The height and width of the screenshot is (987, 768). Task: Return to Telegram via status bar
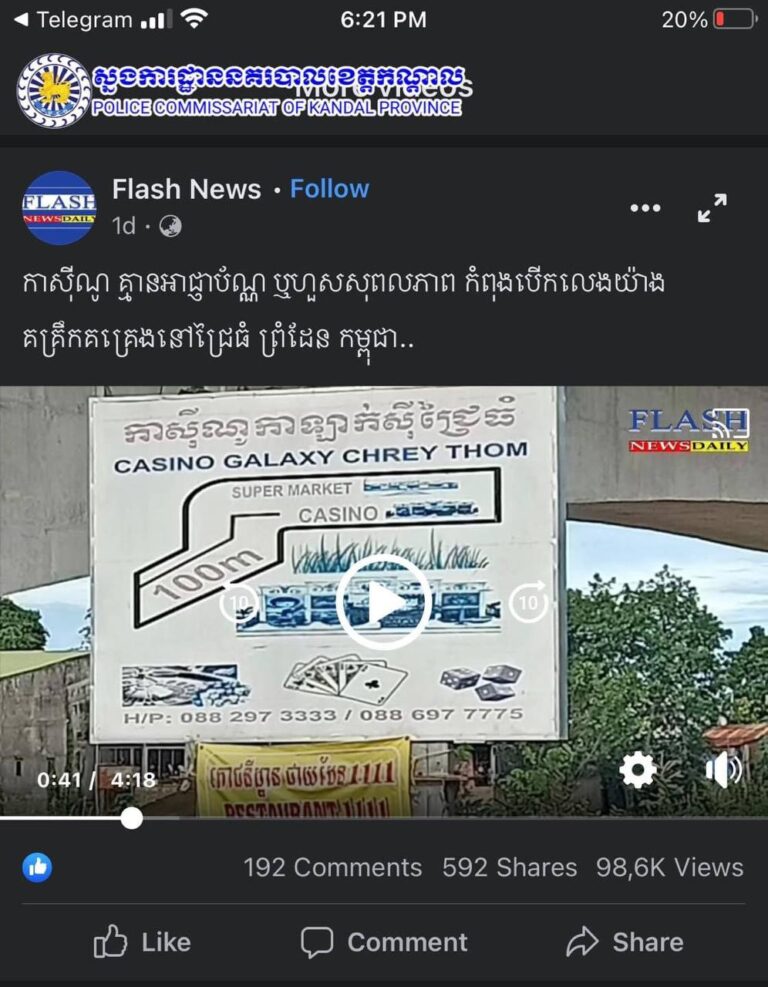pos(70,19)
